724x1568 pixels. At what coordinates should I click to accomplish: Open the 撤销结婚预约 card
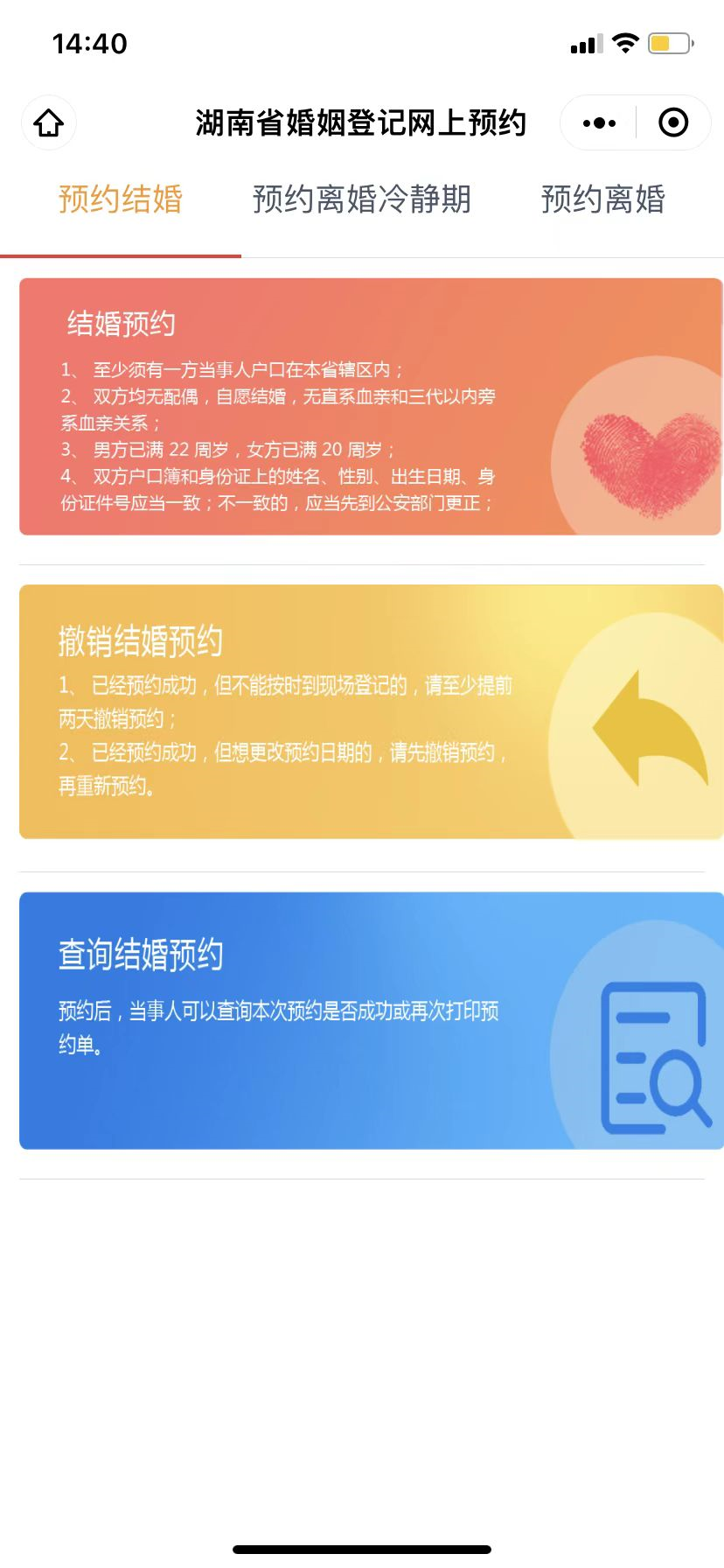371,711
